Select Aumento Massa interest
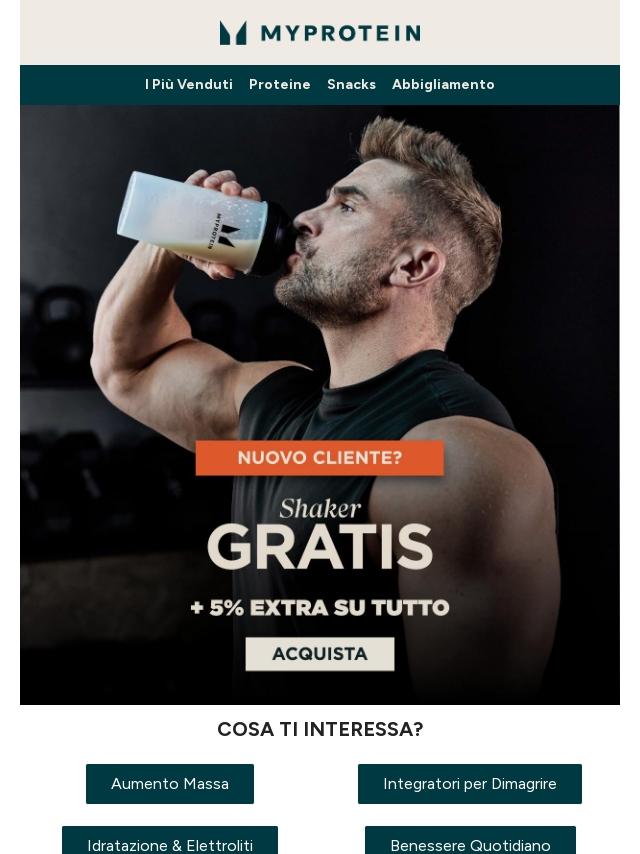This screenshot has height=854, width=640. point(170,784)
